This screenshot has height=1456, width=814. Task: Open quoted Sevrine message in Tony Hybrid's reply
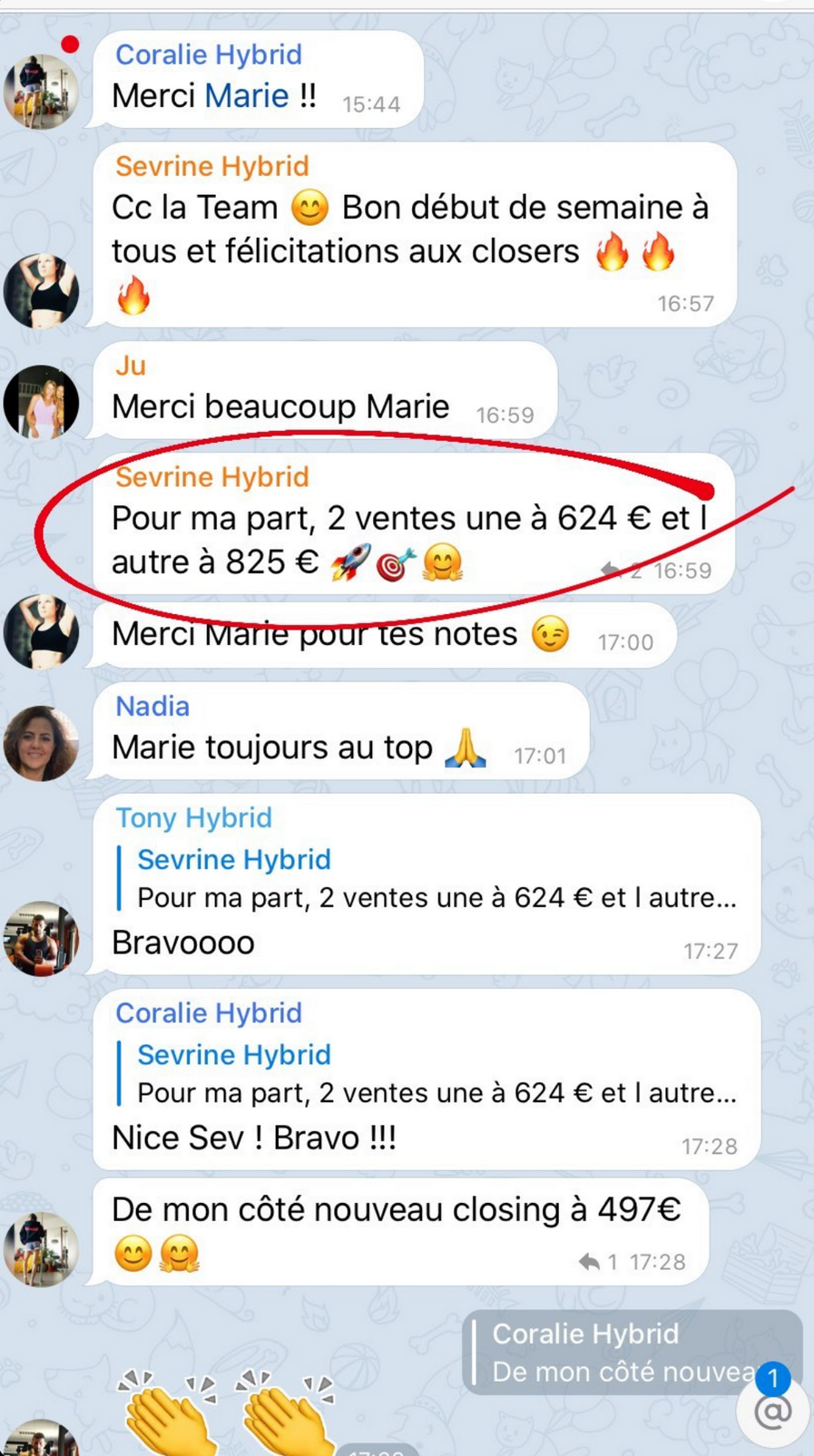pos(436,879)
